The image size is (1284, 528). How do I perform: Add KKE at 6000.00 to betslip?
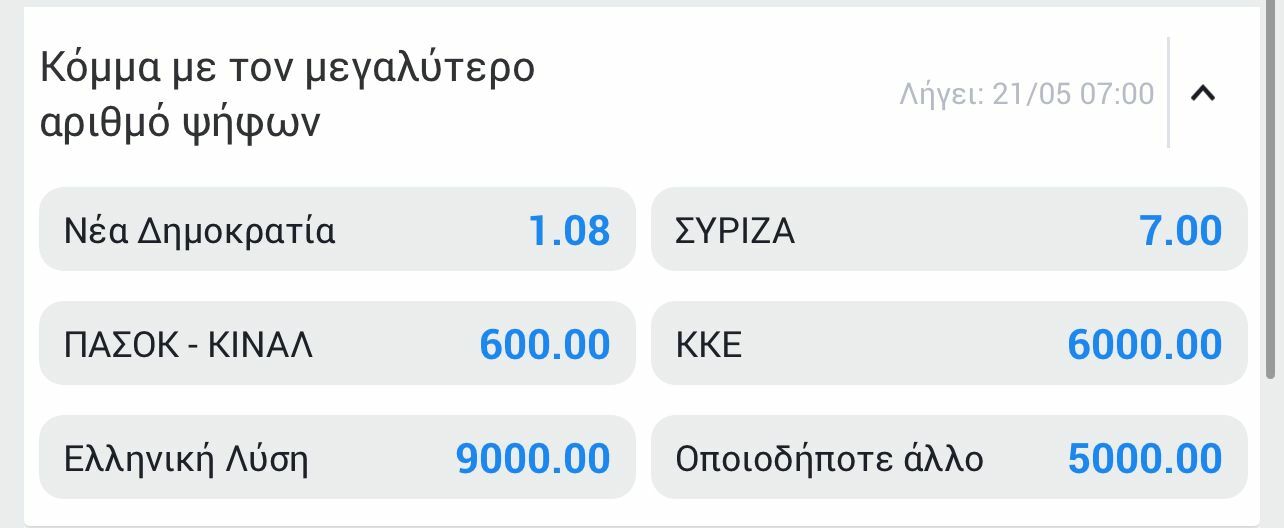tap(948, 344)
